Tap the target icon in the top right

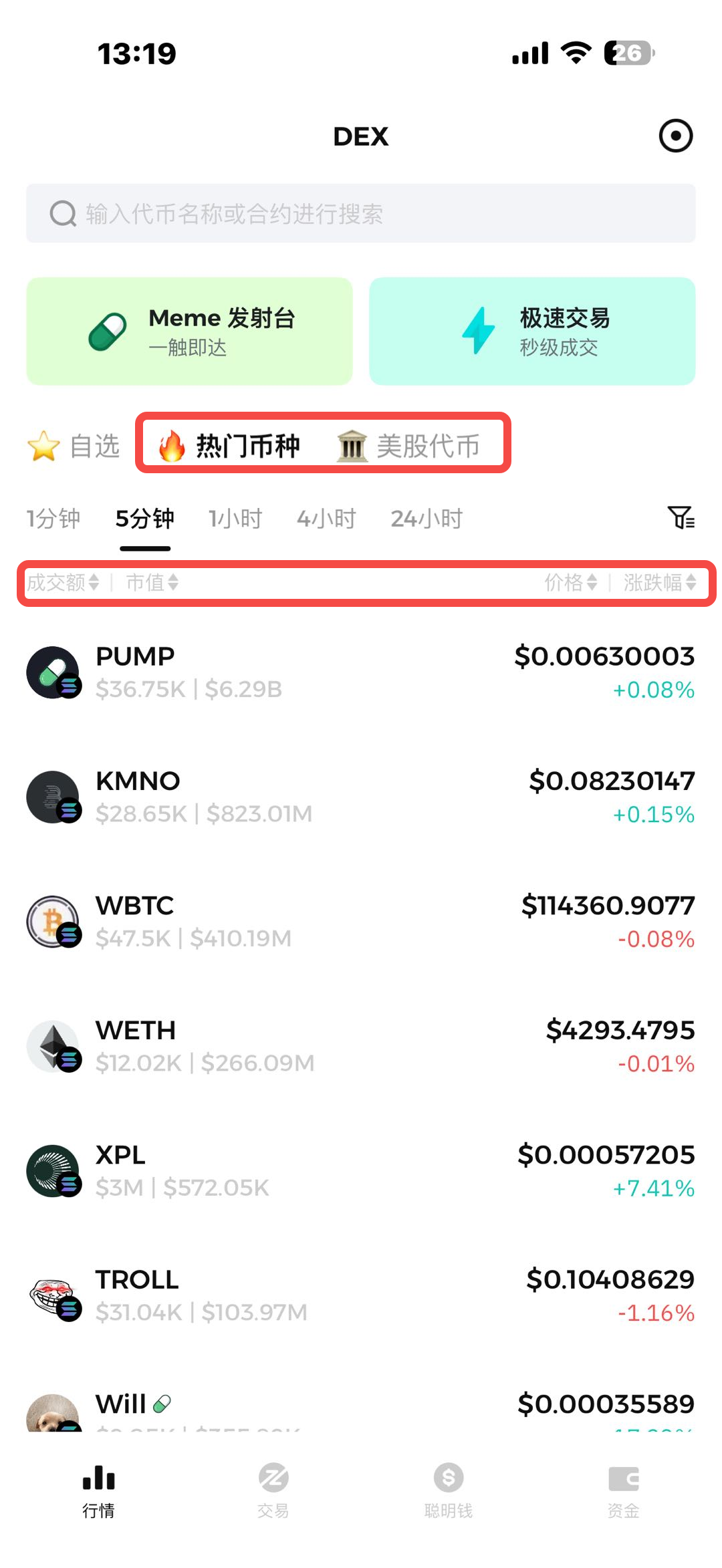675,136
